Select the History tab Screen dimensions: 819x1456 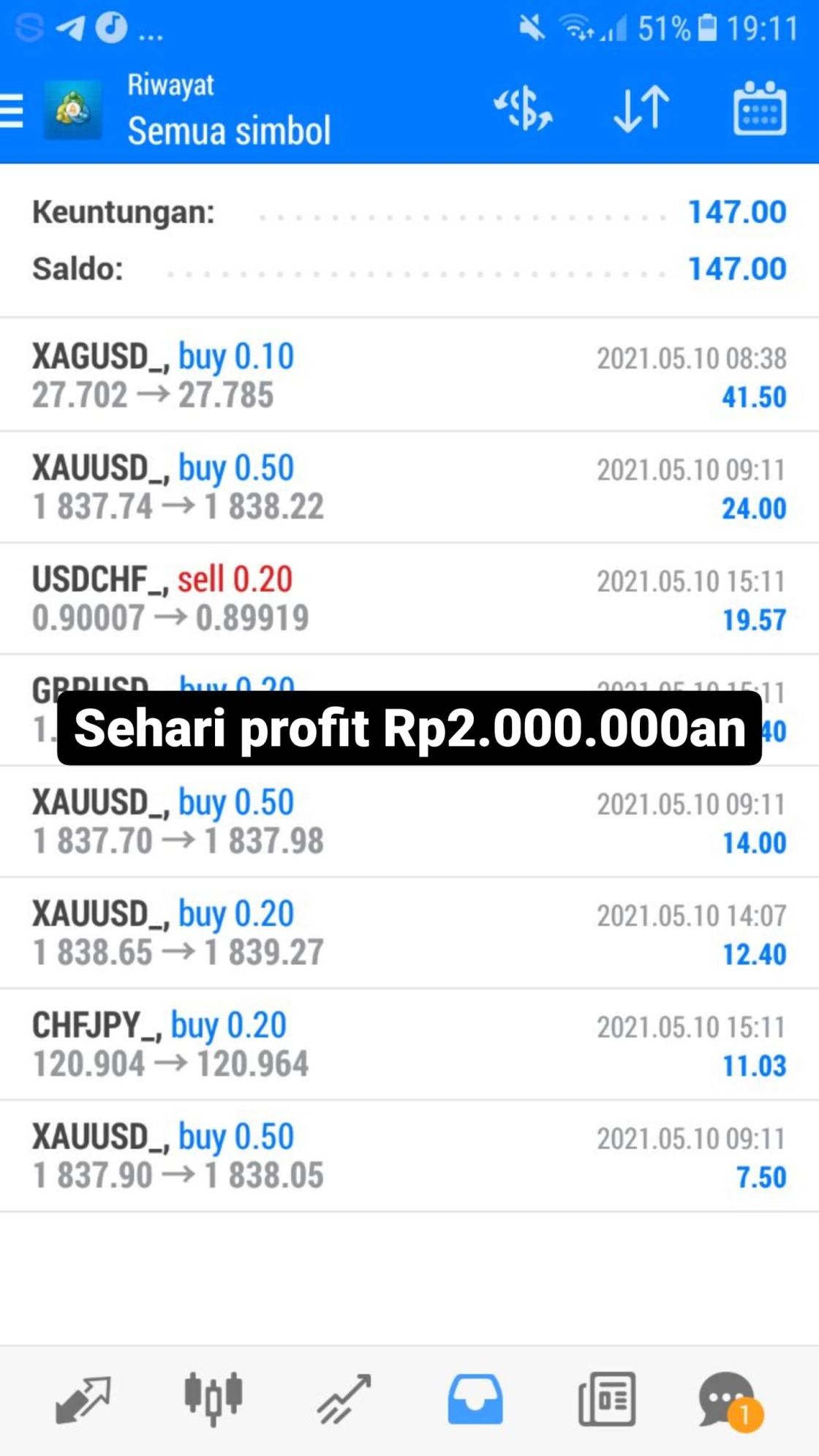475,1398
